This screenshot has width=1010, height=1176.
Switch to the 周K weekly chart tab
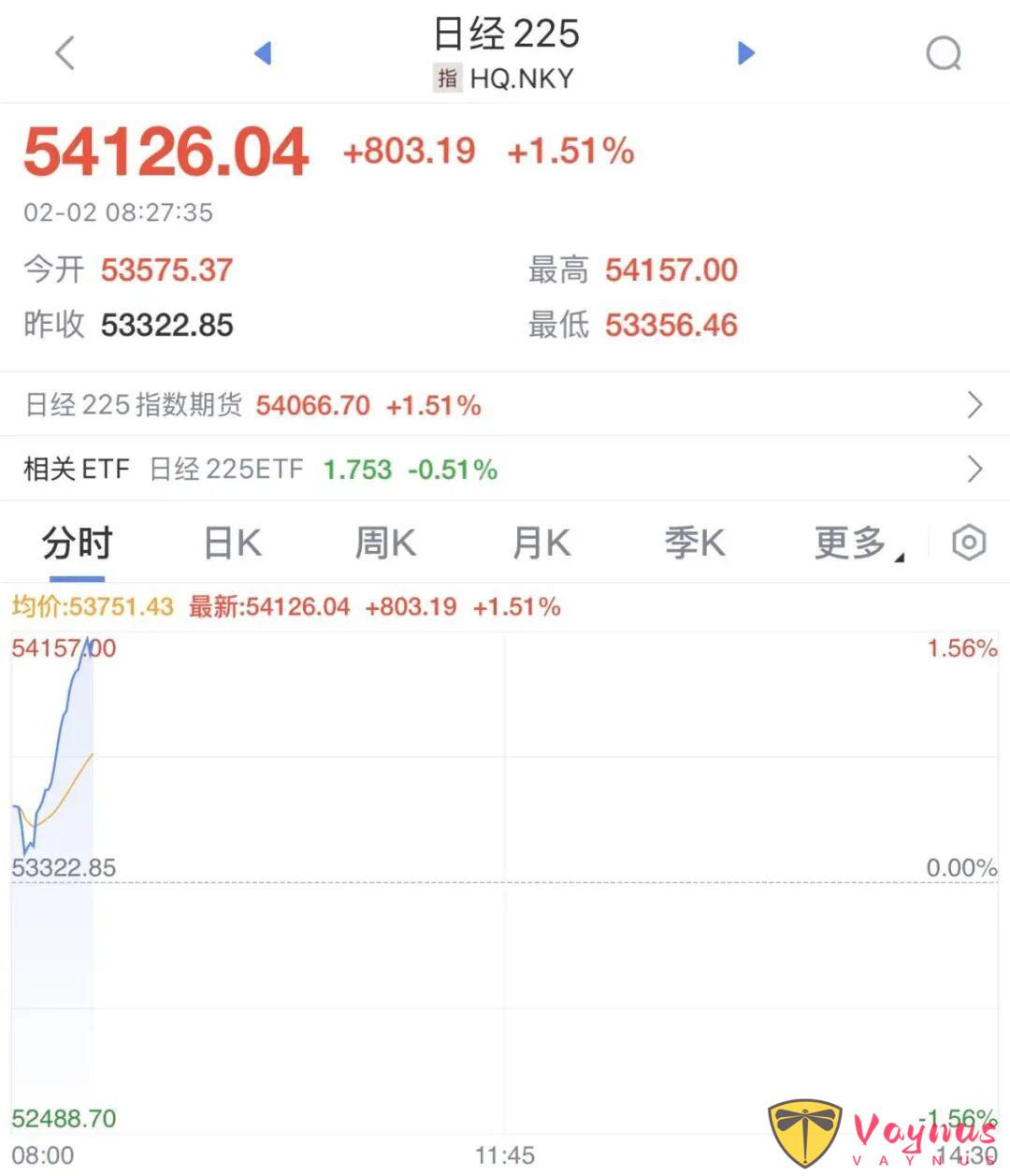[x=385, y=544]
